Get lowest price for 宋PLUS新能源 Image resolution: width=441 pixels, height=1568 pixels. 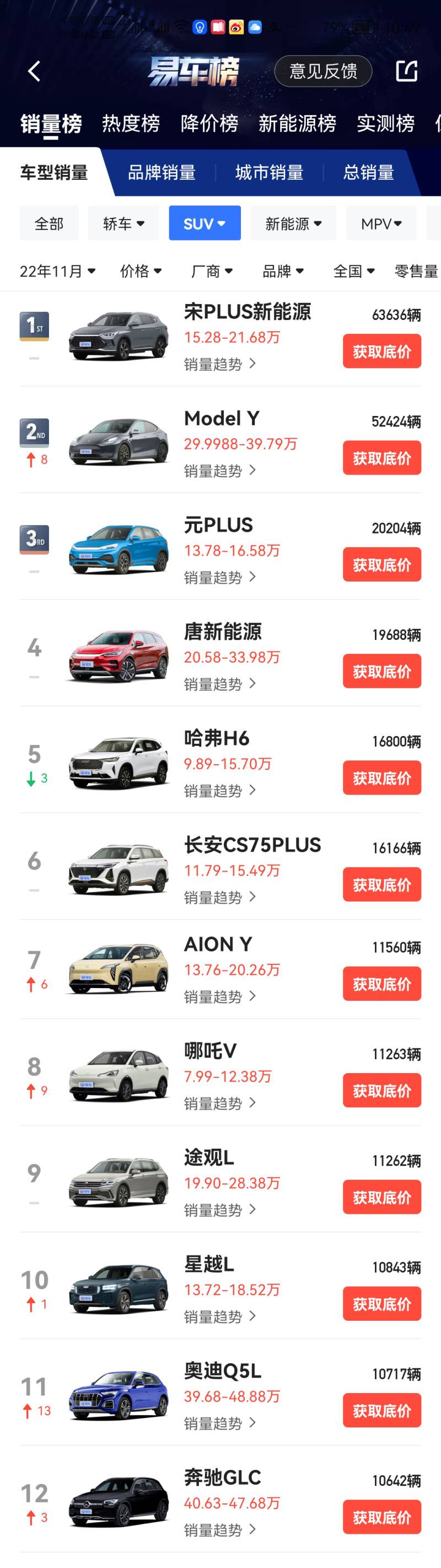[381, 351]
